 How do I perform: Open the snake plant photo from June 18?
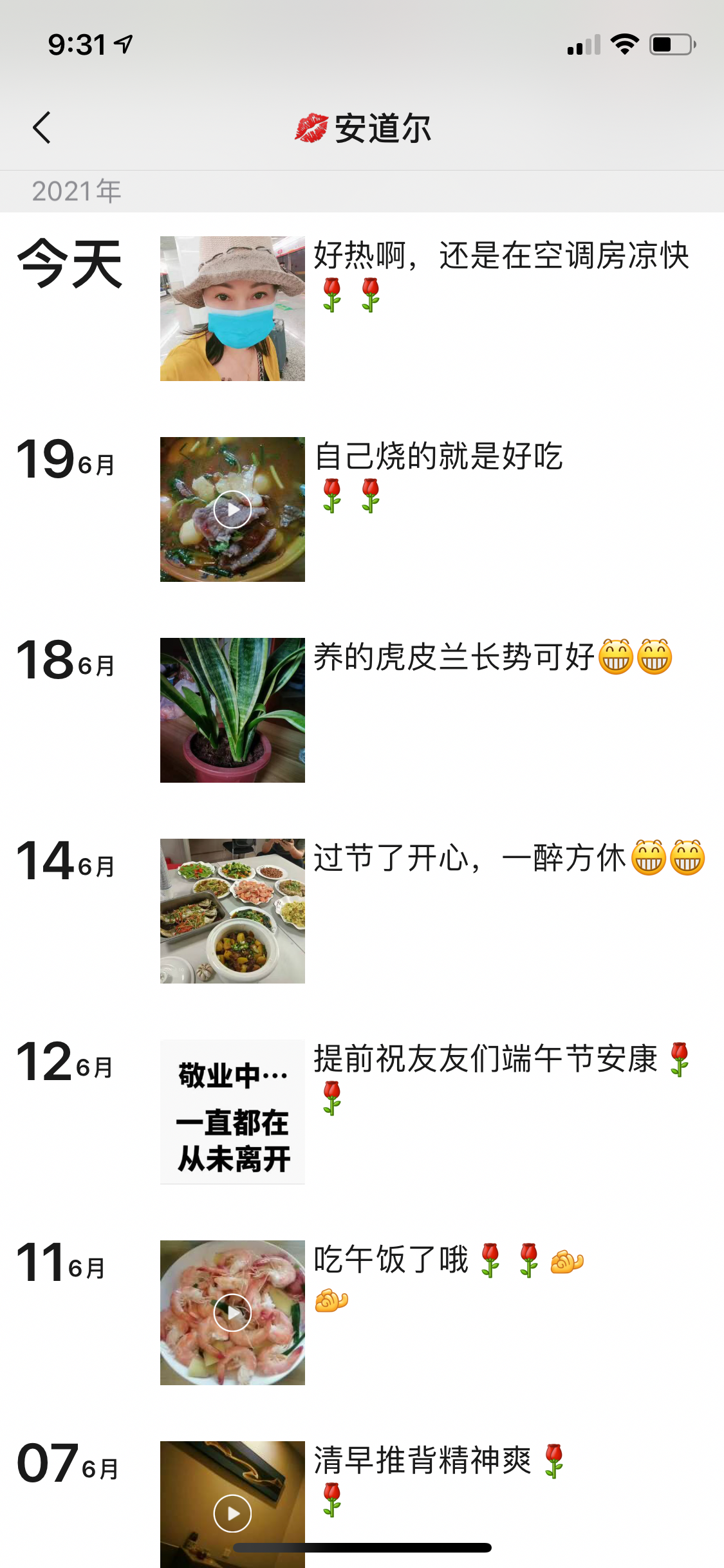(231, 711)
